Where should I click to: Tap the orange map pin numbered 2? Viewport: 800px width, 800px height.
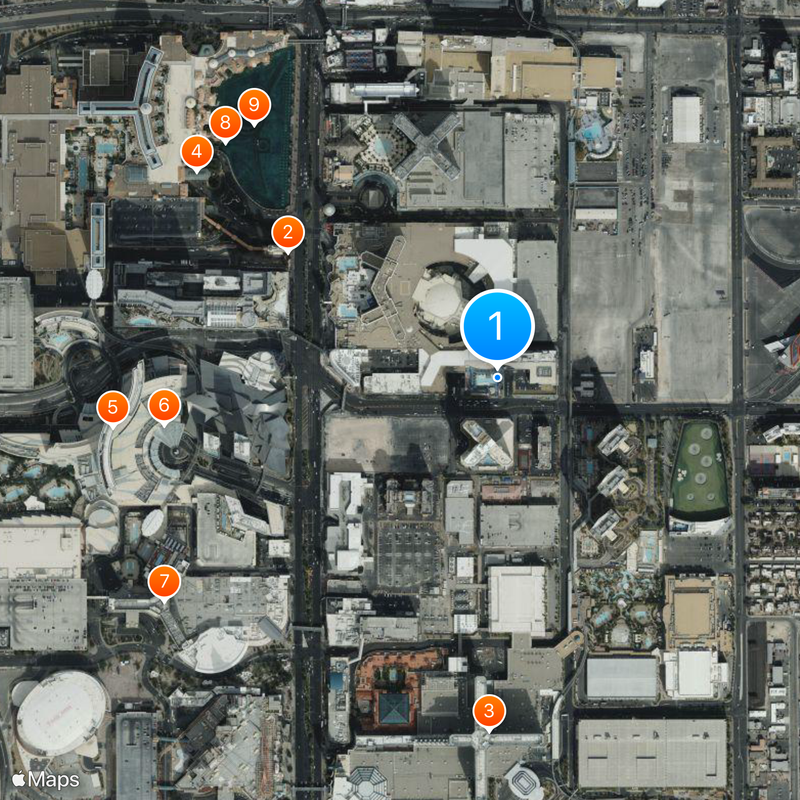coord(288,233)
